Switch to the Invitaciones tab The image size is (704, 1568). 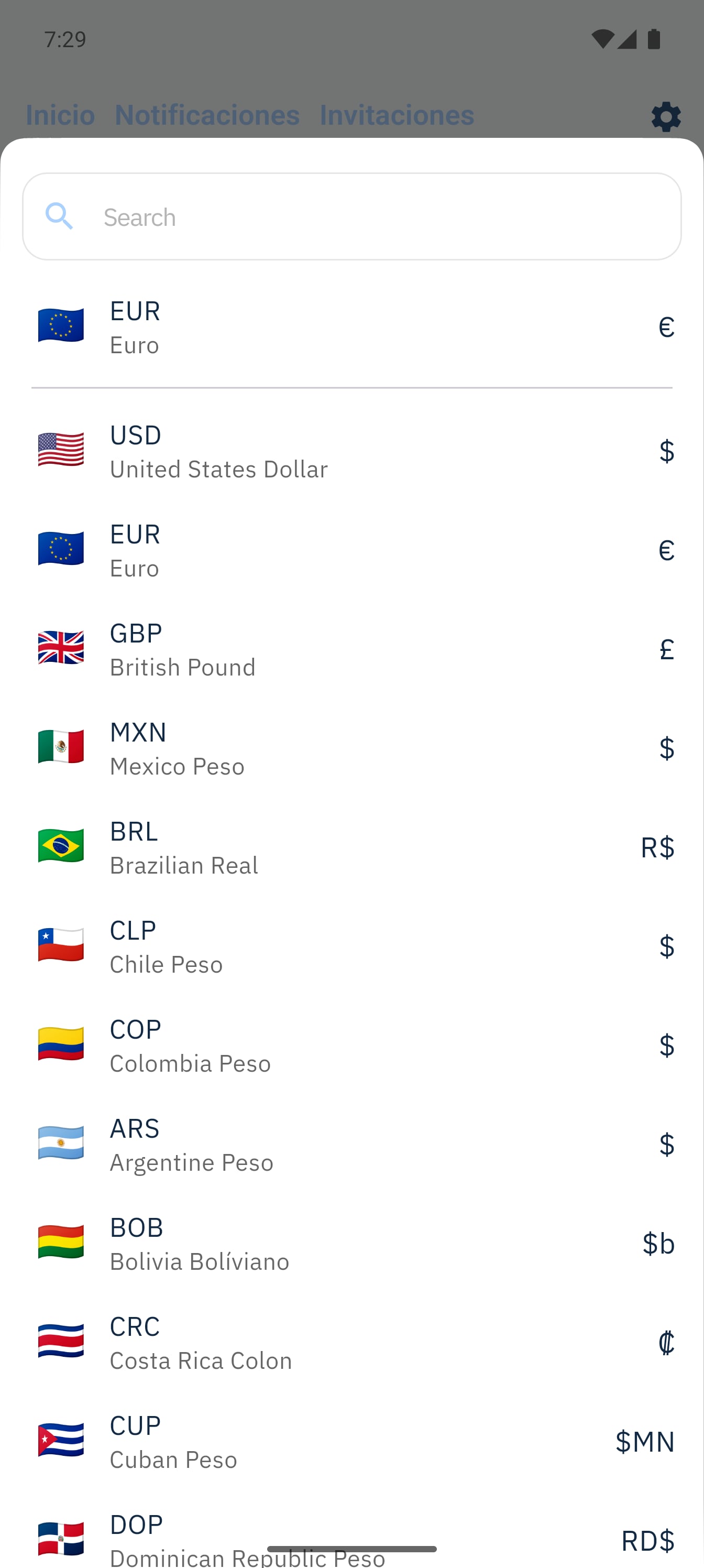[x=396, y=115]
